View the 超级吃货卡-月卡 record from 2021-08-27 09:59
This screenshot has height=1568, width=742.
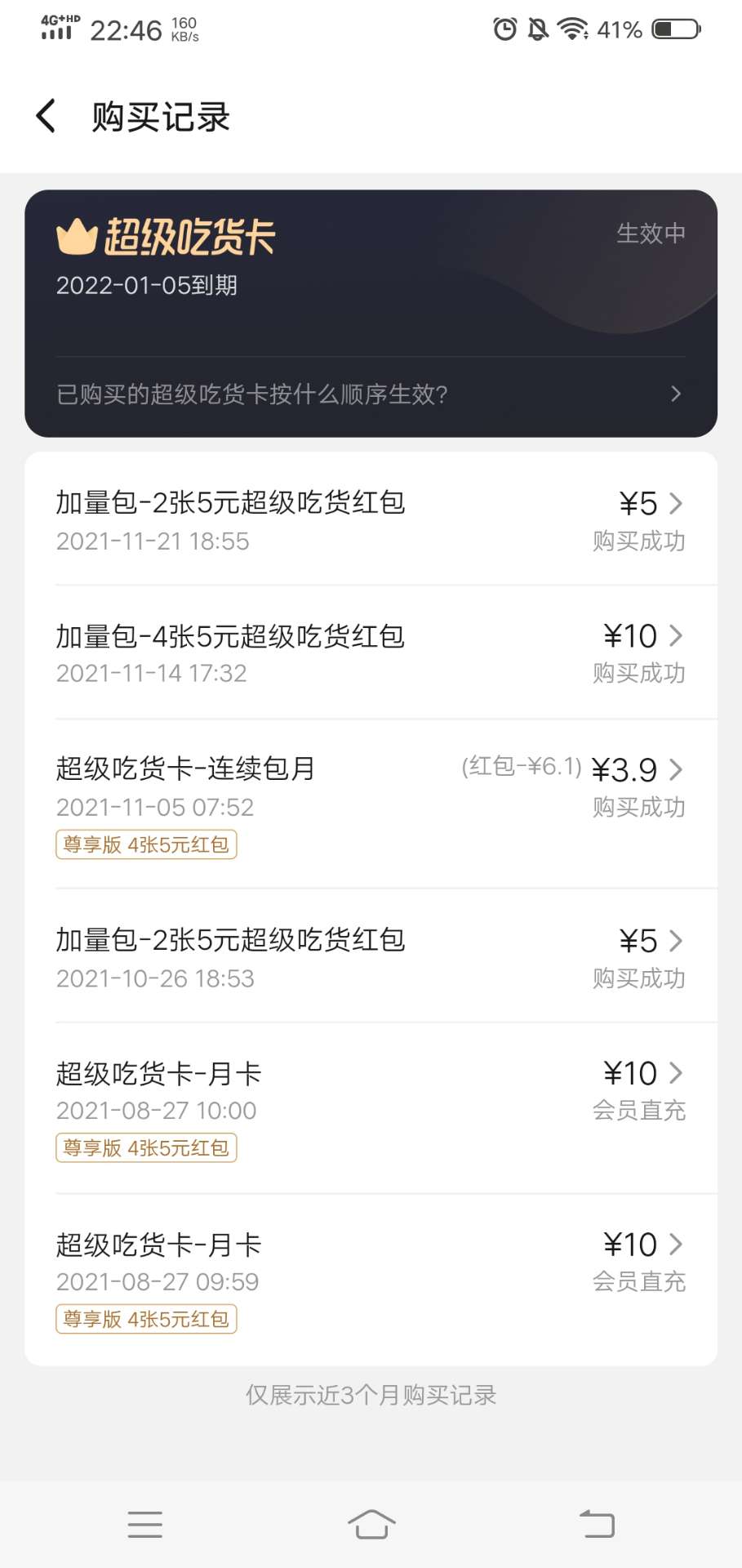click(x=371, y=1280)
